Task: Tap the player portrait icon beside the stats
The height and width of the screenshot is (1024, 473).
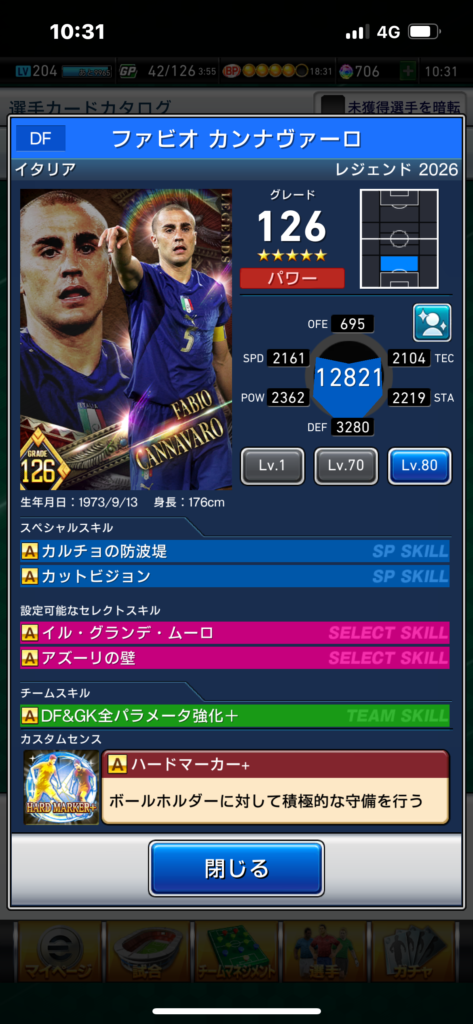Action: pos(432,323)
